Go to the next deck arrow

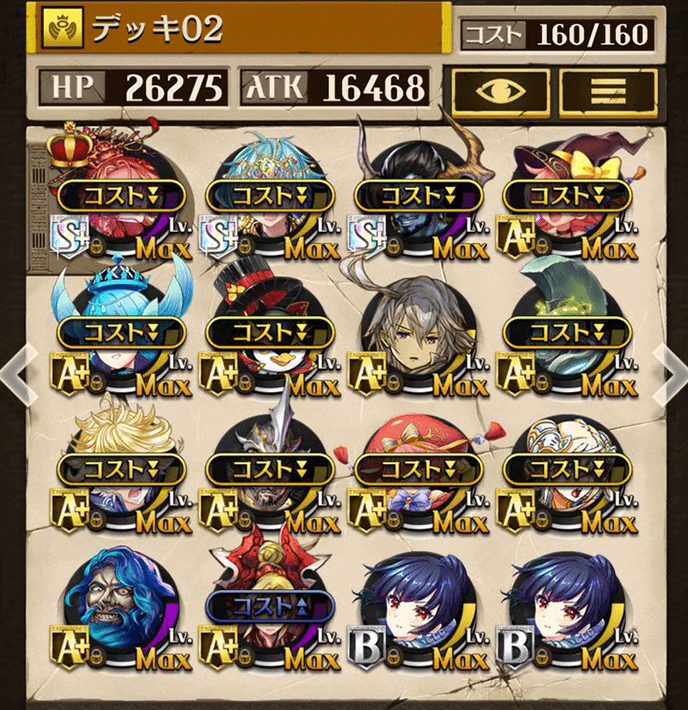tap(670, 372)
